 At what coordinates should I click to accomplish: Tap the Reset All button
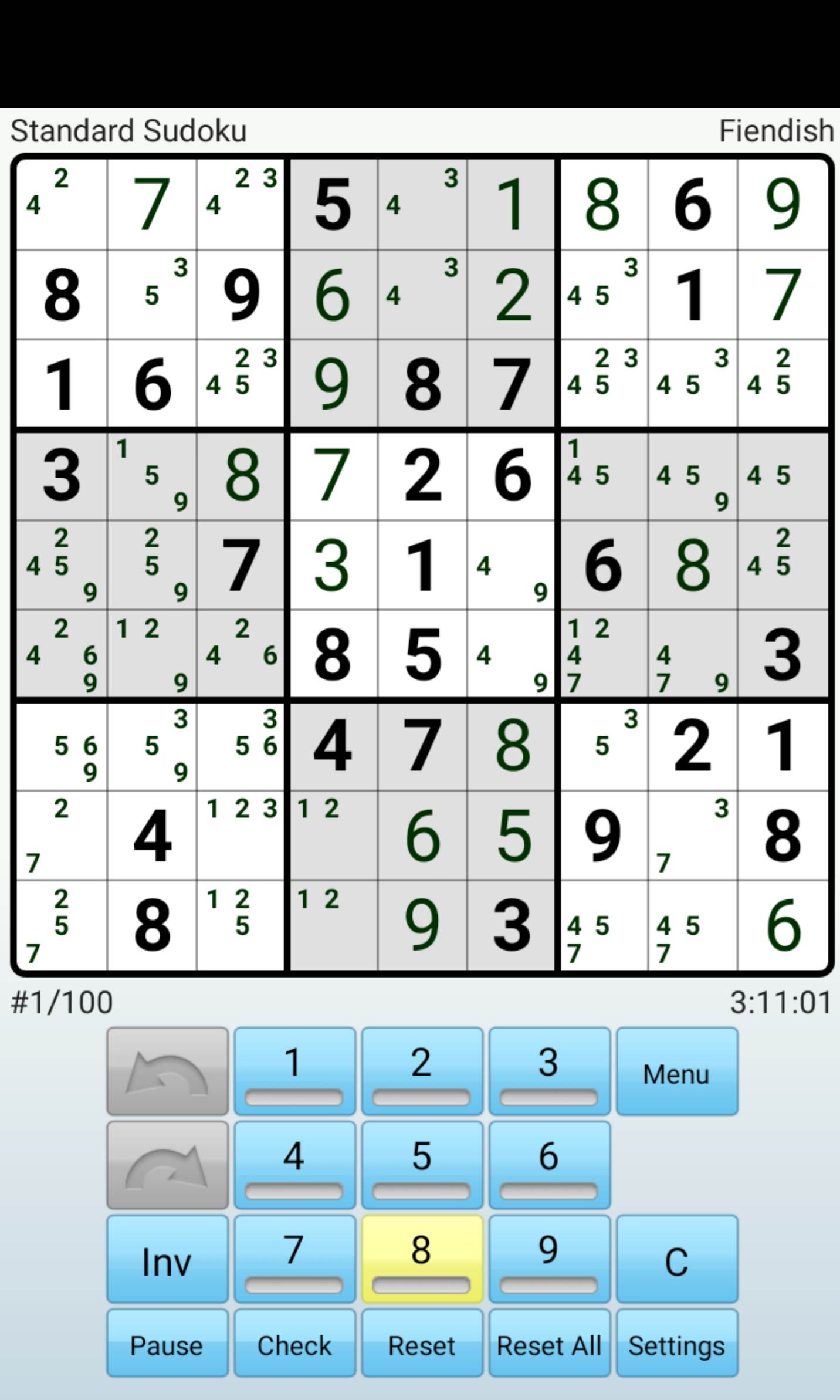[549, 1345]
